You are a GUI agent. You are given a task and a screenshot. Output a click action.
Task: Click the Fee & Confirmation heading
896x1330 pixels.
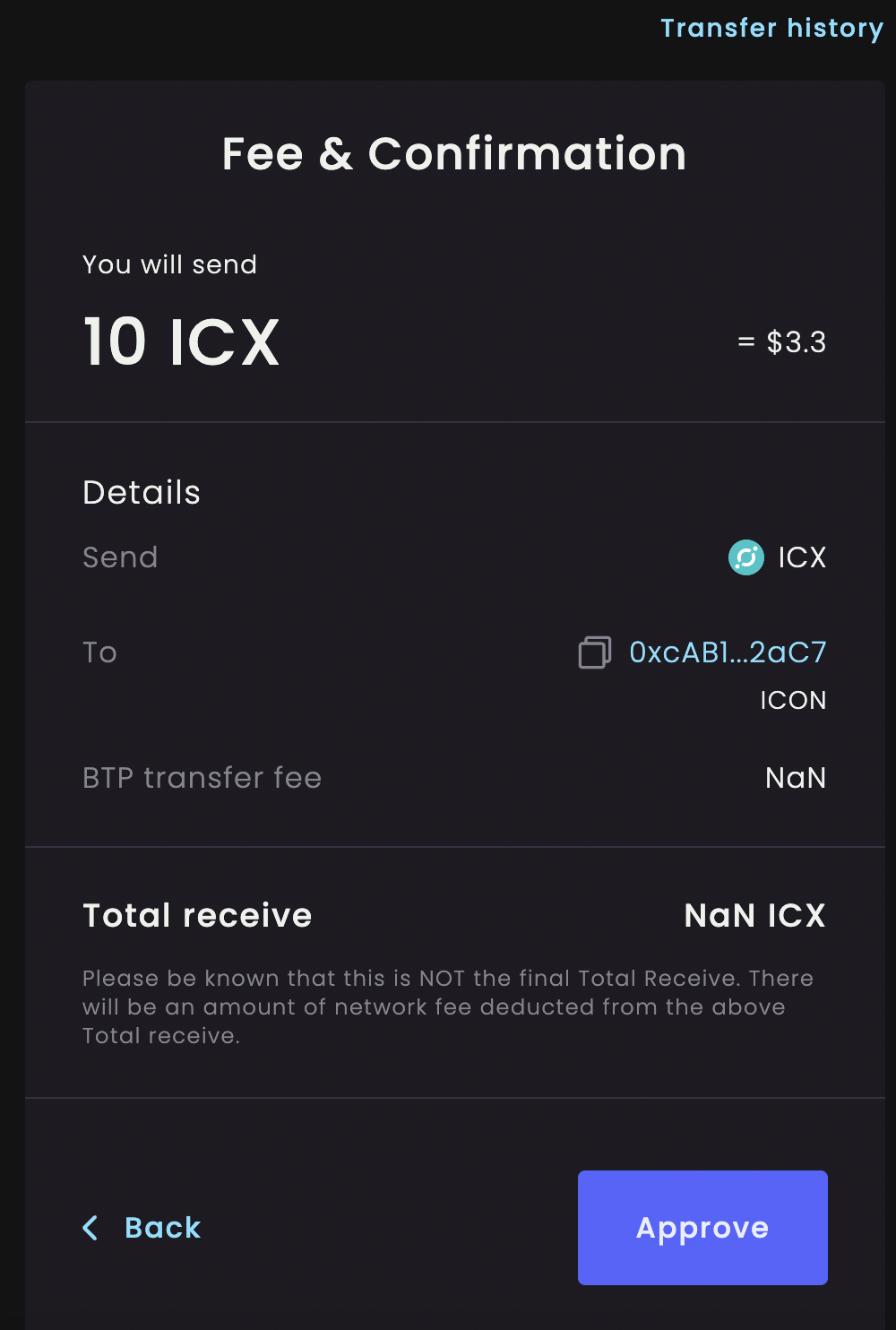click(x=453, y=153)
